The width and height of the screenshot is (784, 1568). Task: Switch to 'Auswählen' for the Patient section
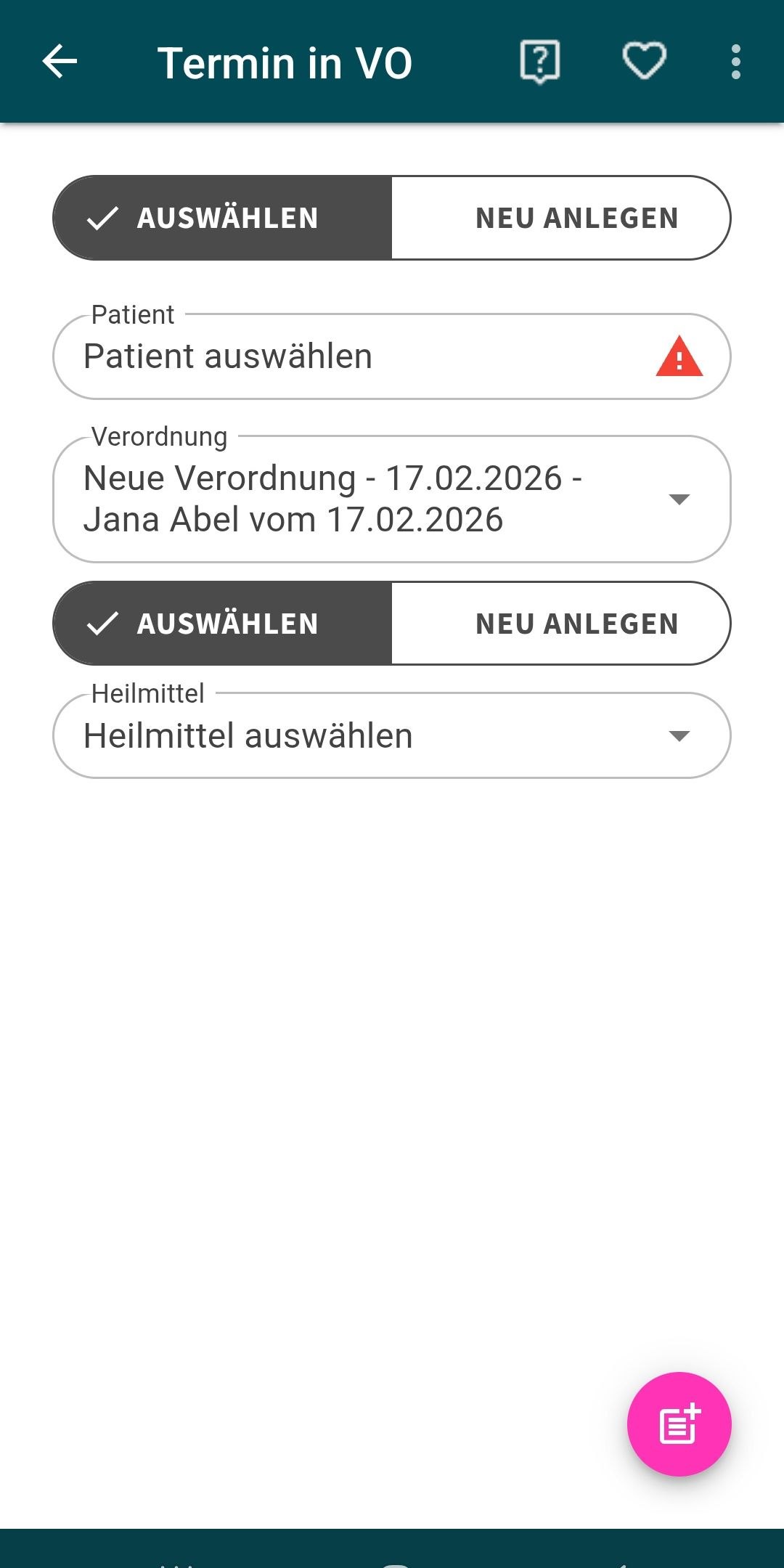(223, 218)
